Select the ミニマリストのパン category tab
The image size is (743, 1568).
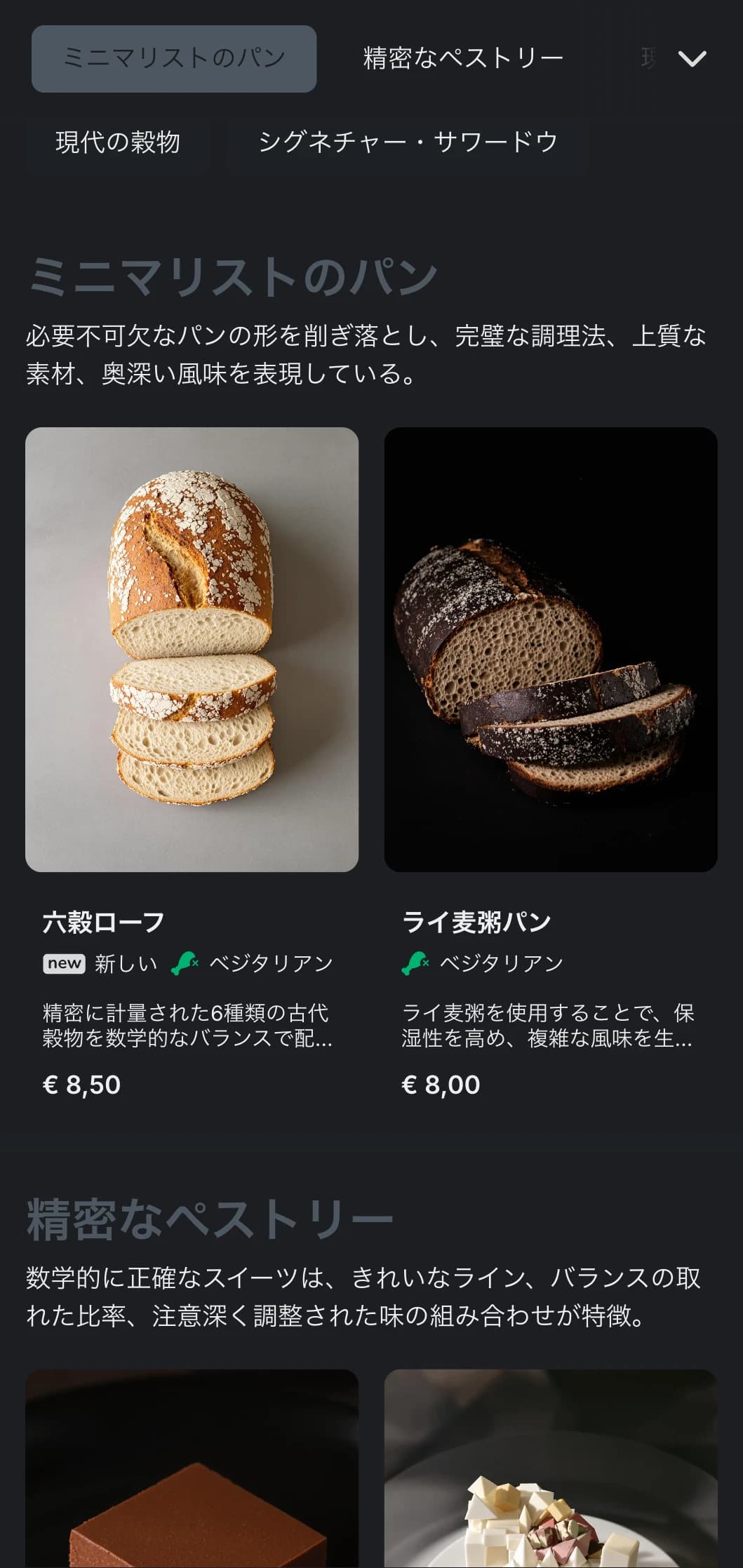pos(174,59)
